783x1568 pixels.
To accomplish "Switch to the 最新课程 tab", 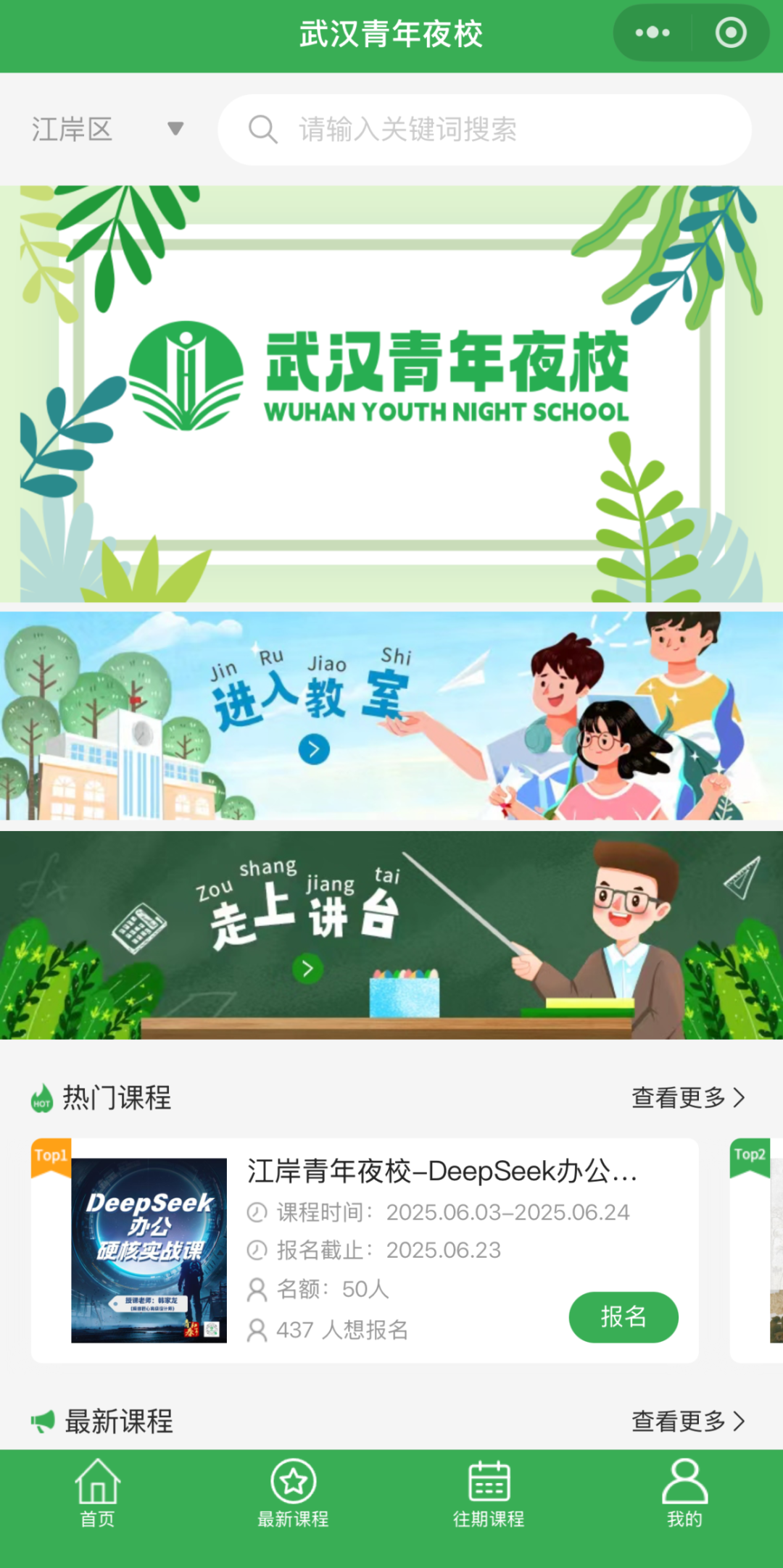I will [x=294, y=1494].
